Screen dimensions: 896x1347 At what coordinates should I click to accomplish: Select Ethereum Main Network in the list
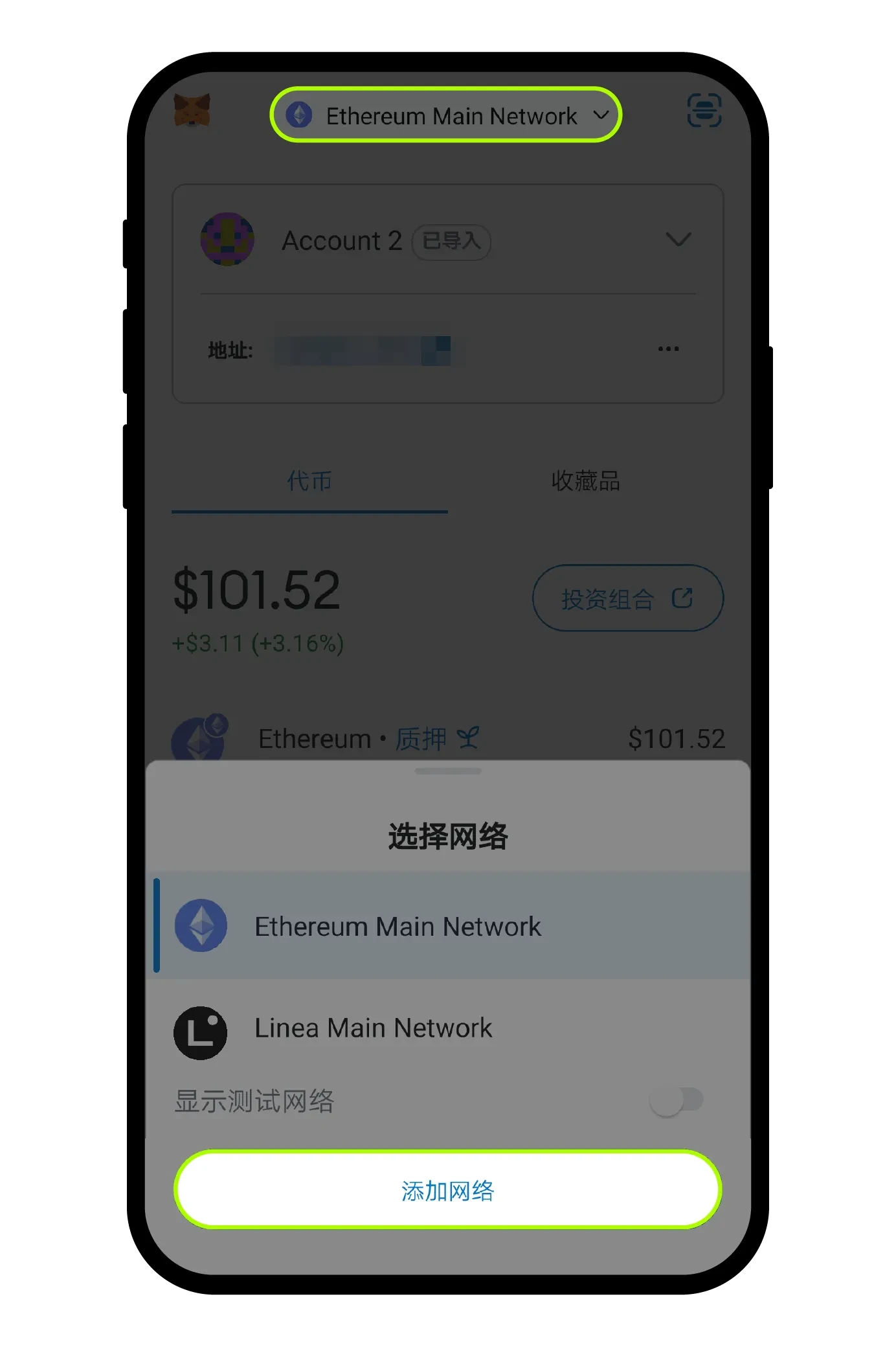click(398, 926)
